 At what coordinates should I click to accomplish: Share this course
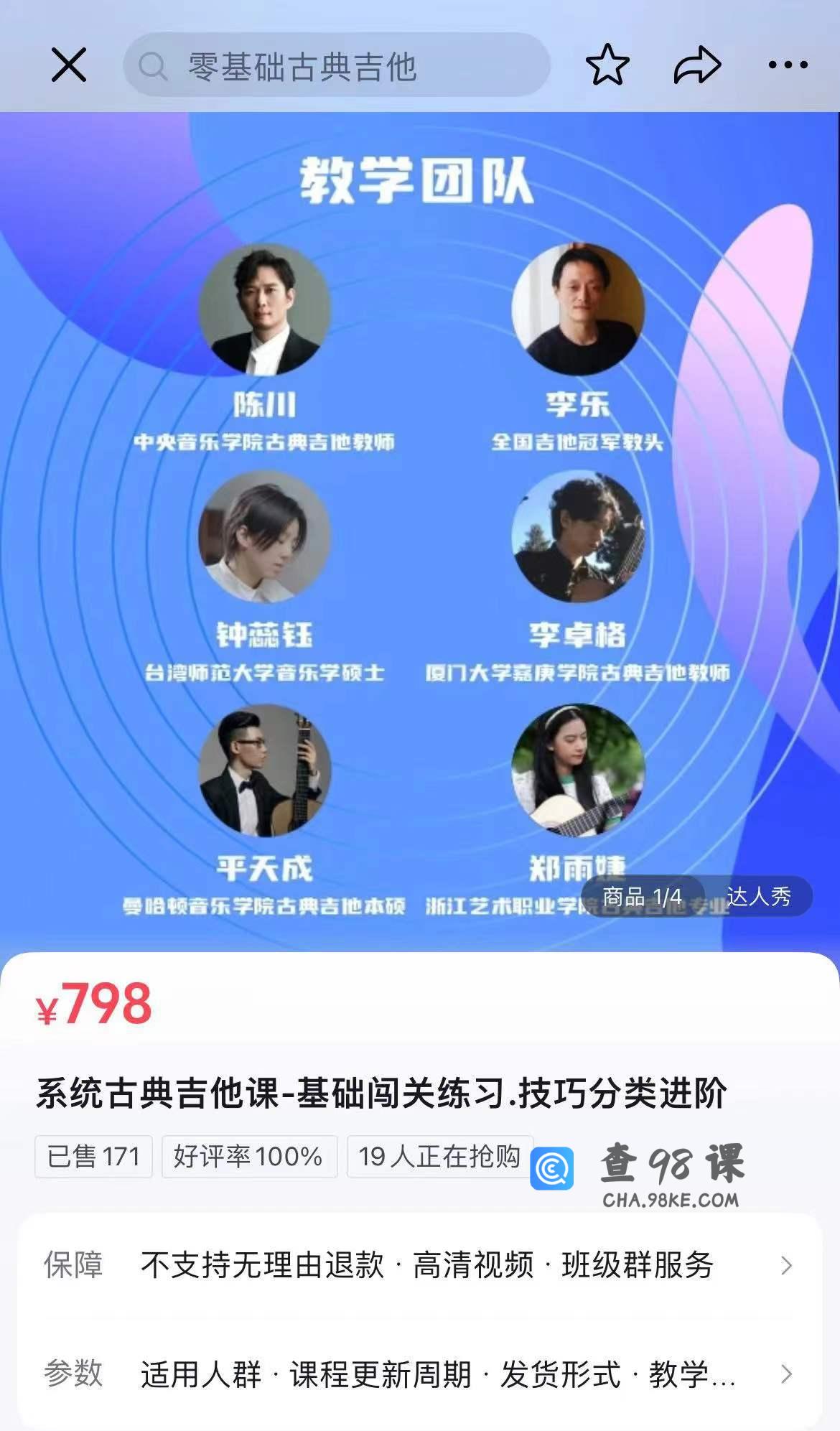(696, 65)
